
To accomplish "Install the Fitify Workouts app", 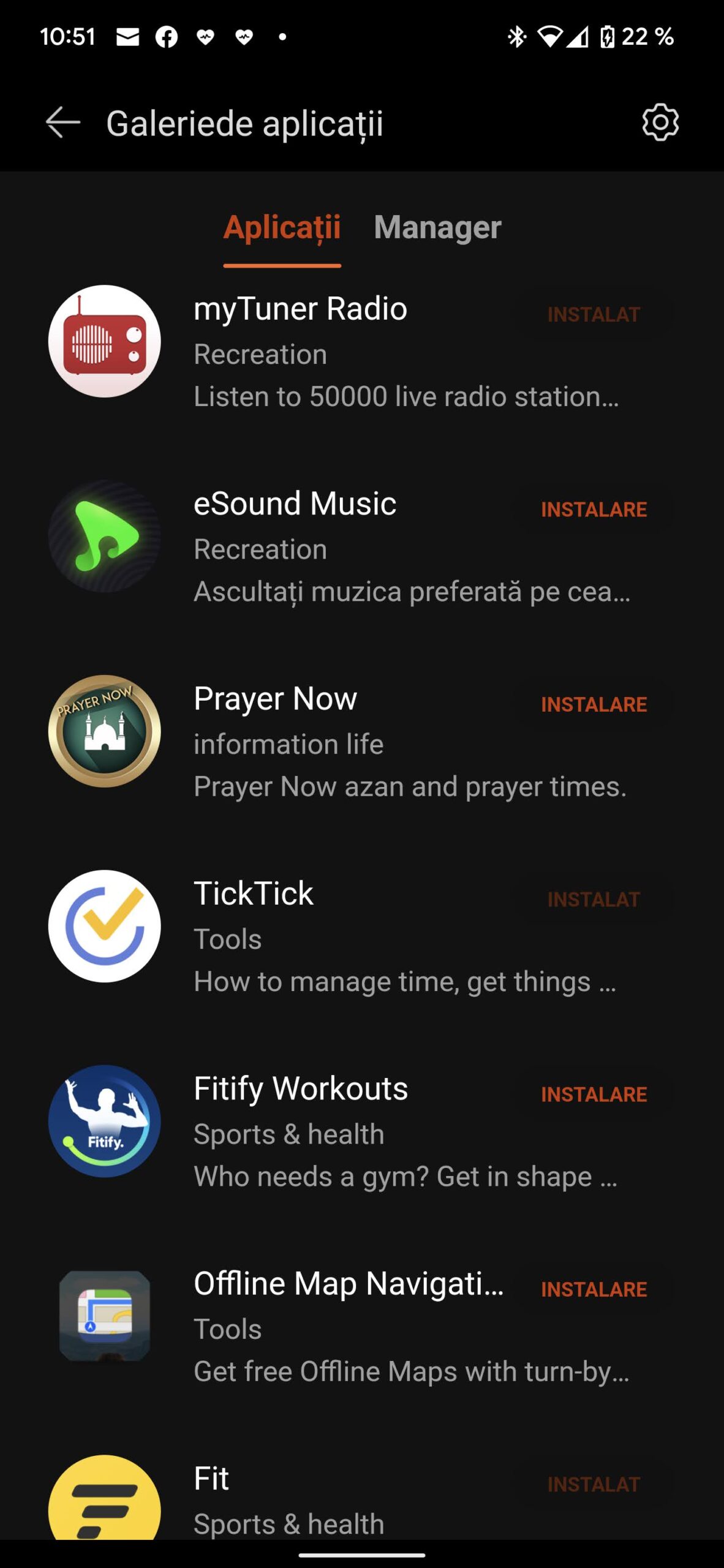I will click(x=594, y=1095).
